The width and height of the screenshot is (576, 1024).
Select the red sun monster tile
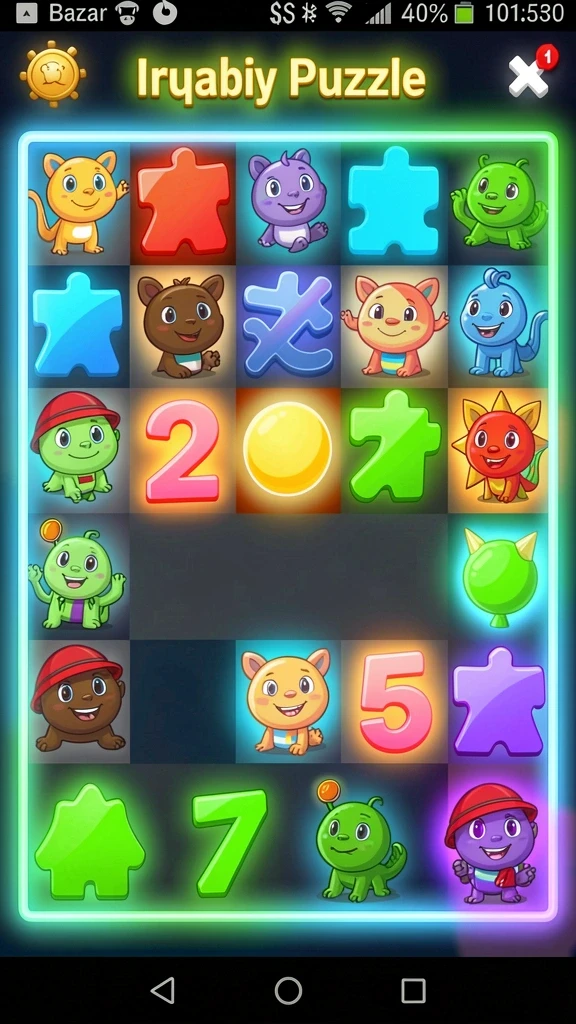(499, 451)
